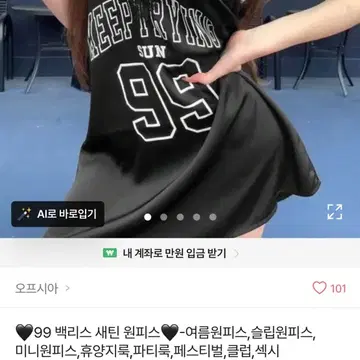360x360 pixels.
Task: Expand the product photo to fullscreen
Action: [334, 212]
